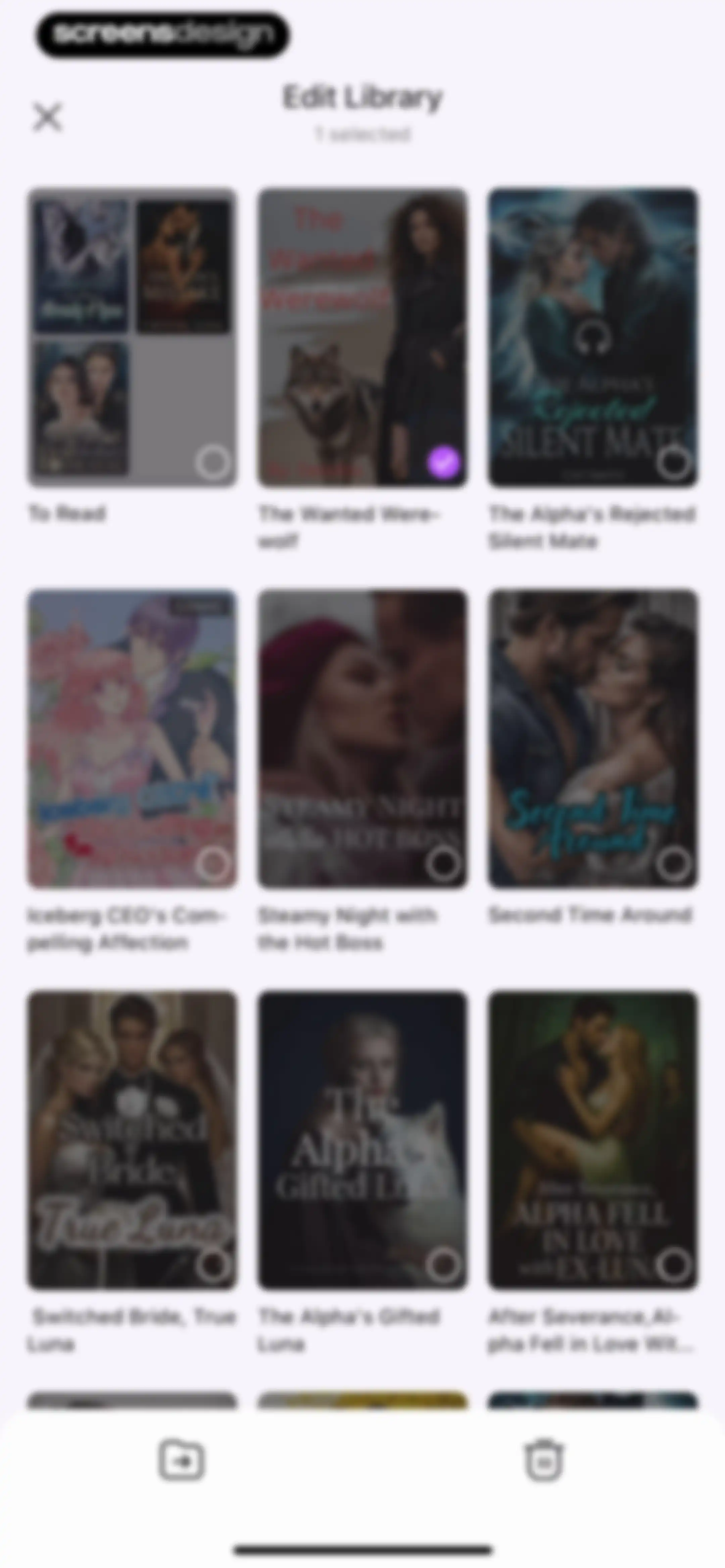Deselect The Wanted Werewolf
Image resolution: width=725 pixels, height=1568 pixels.
444,463
